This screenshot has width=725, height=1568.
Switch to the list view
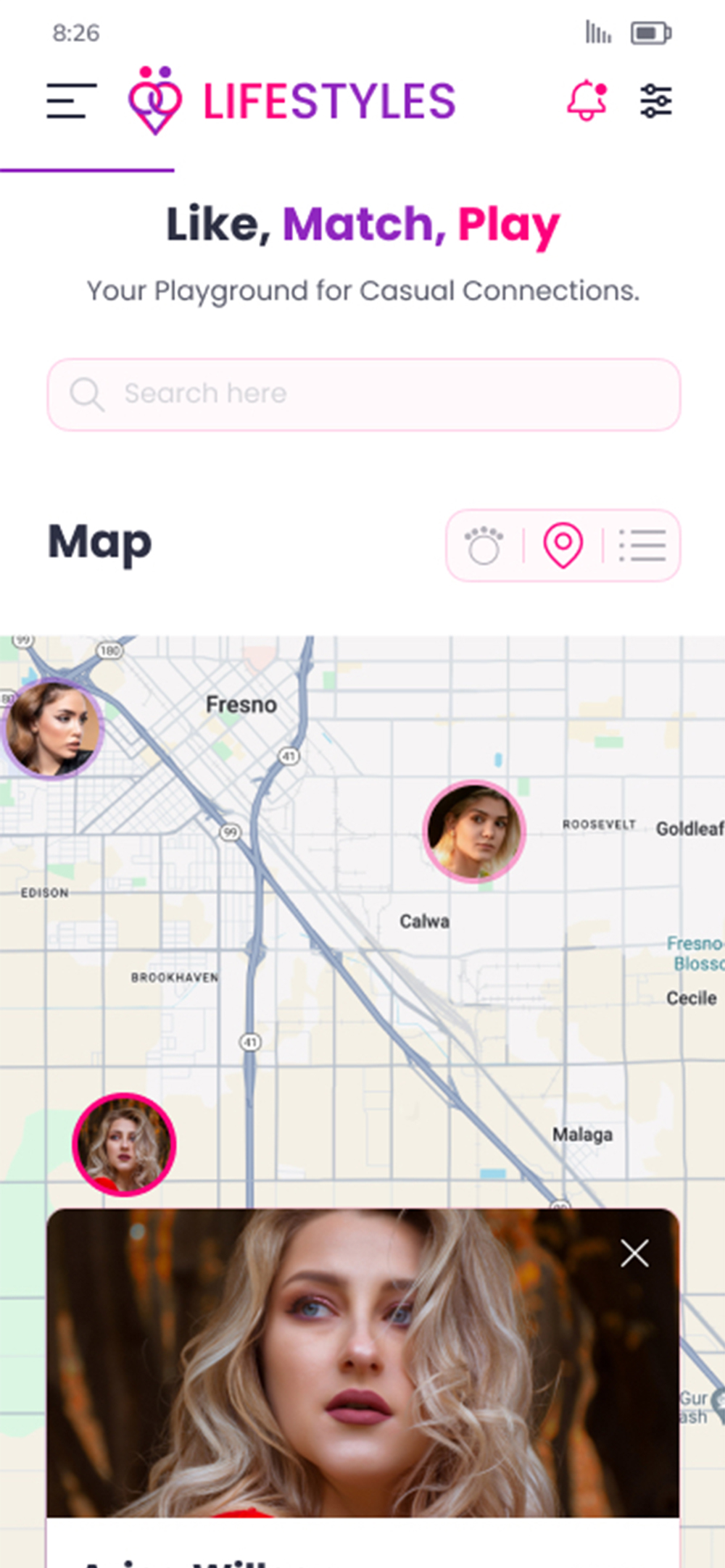[642, 546]
